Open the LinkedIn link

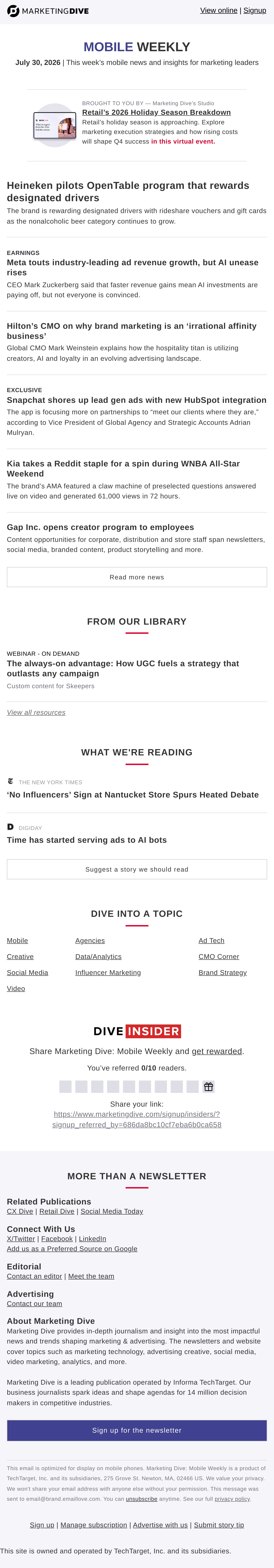tap(92, 1239)
